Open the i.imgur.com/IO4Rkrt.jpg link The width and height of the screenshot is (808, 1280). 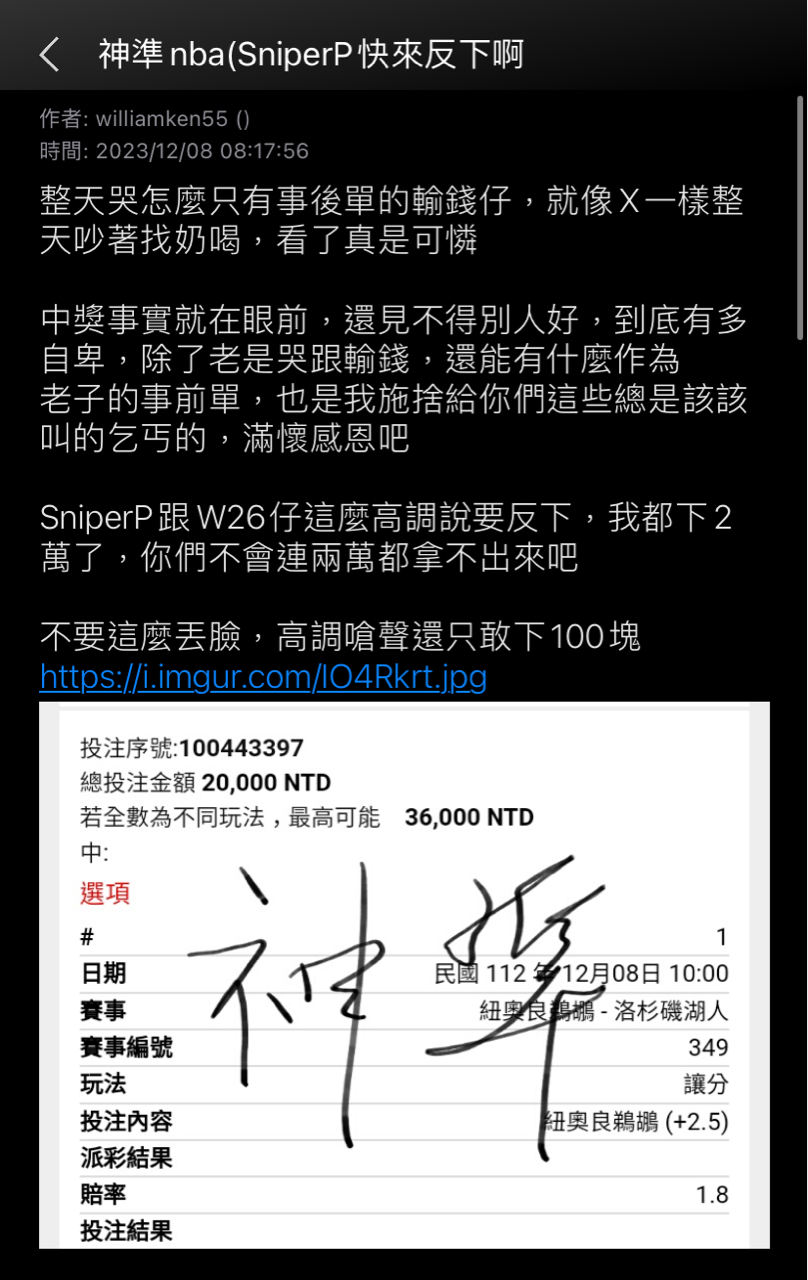[263, 678]
